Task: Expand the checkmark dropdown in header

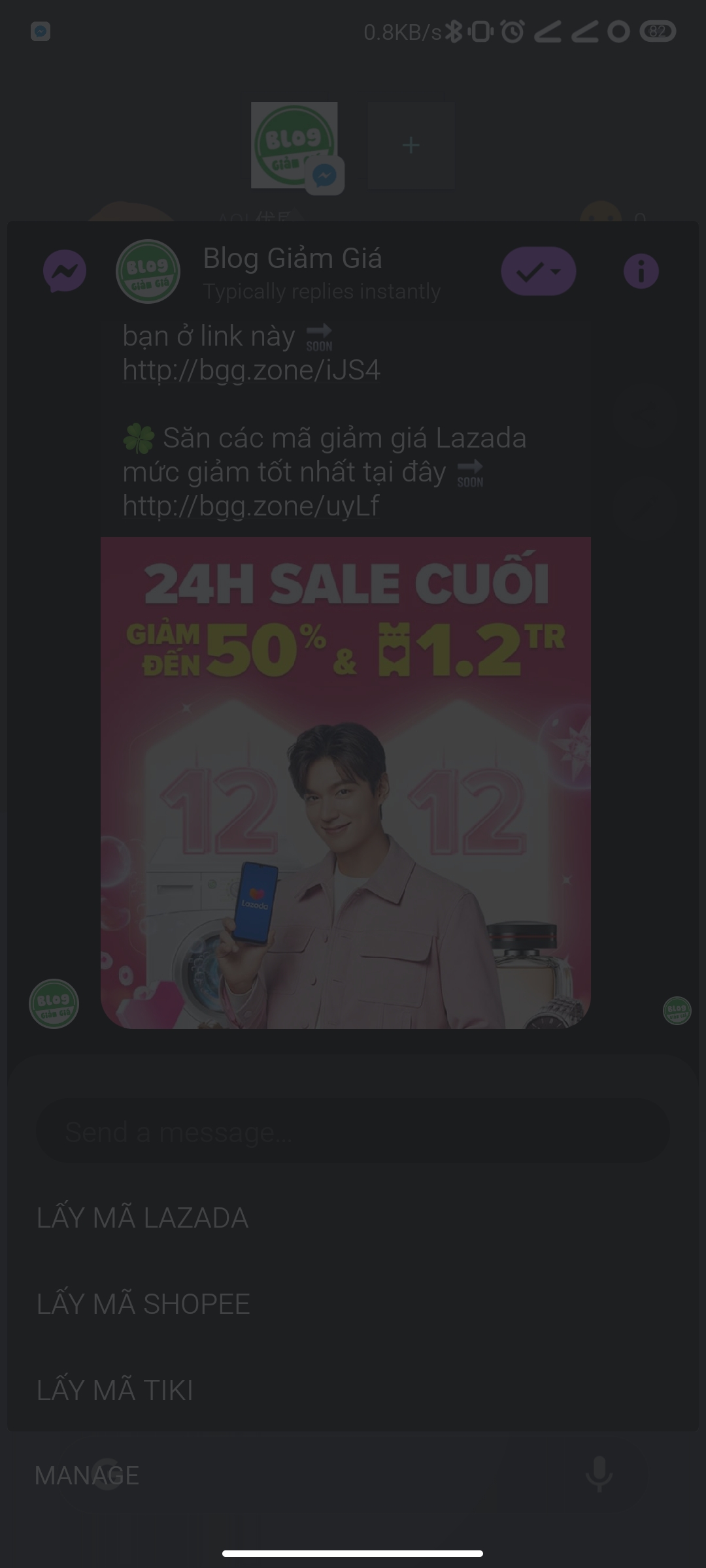Action: [539, 270]
